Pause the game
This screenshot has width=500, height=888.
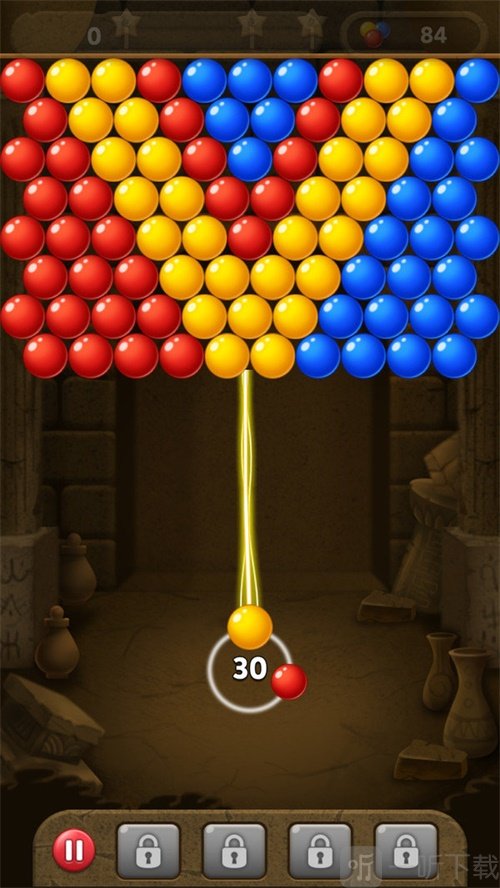74,850
